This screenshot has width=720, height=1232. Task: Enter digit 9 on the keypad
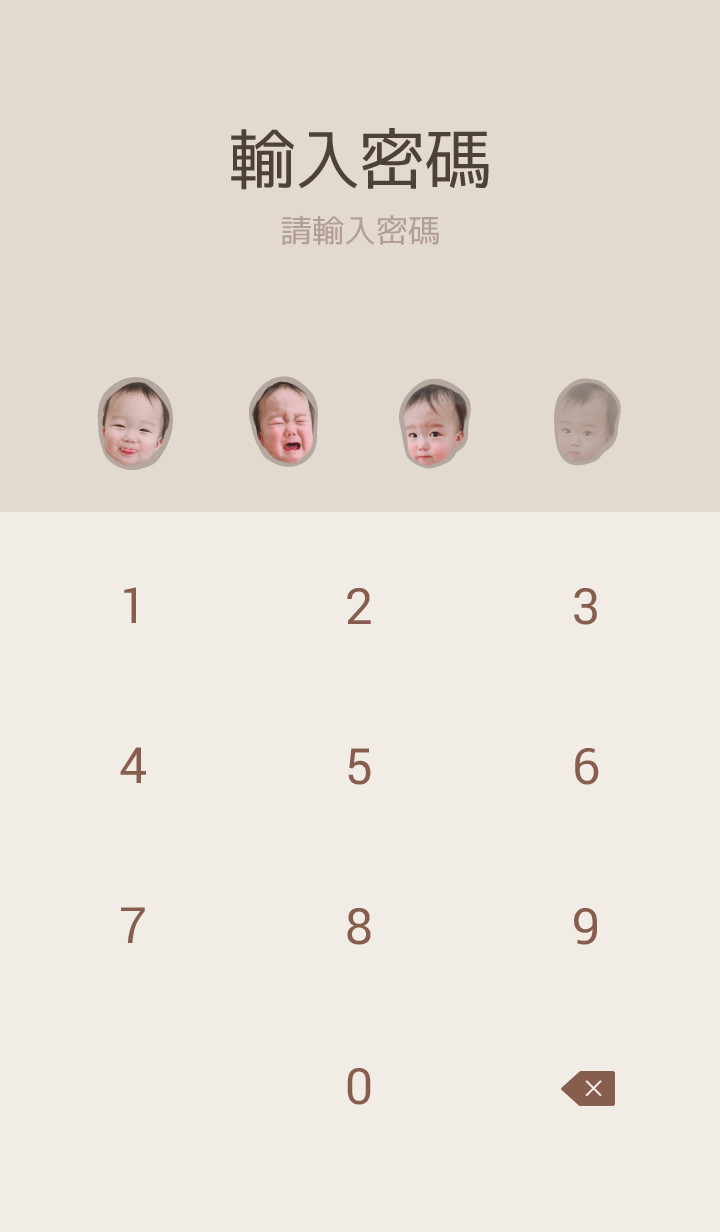pos(586,927)
